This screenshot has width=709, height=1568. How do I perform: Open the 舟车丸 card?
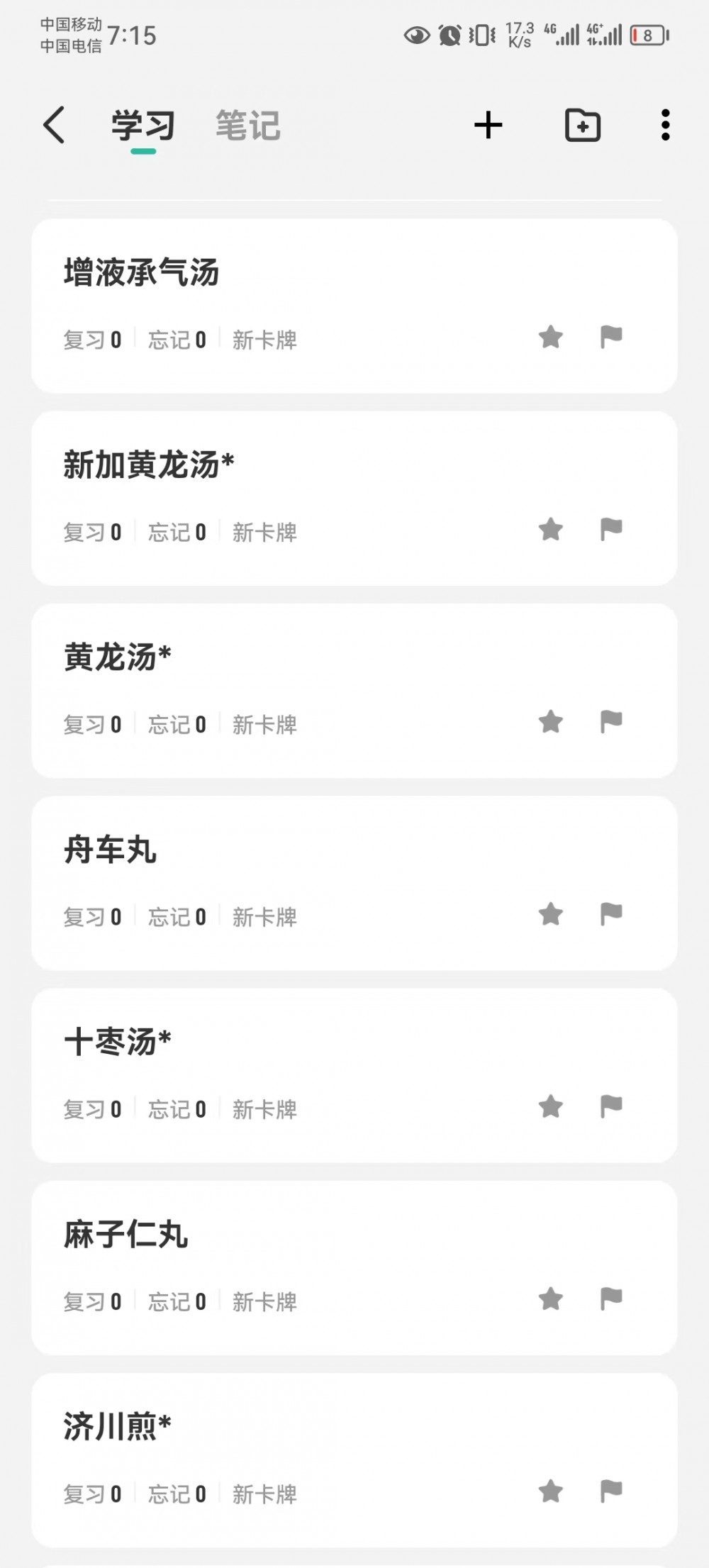click(354, 883)
